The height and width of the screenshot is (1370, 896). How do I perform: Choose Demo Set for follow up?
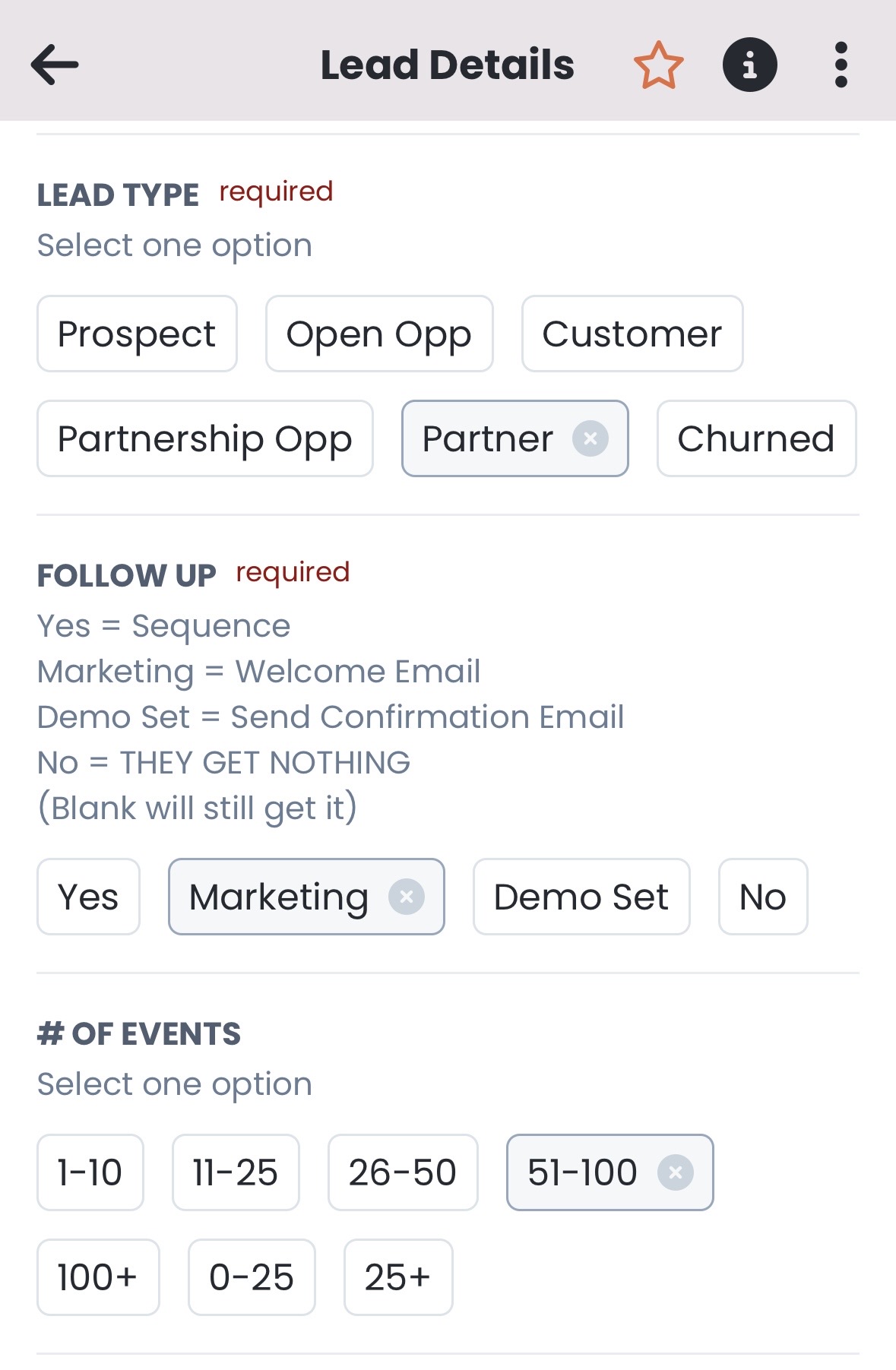click(581, 897)
